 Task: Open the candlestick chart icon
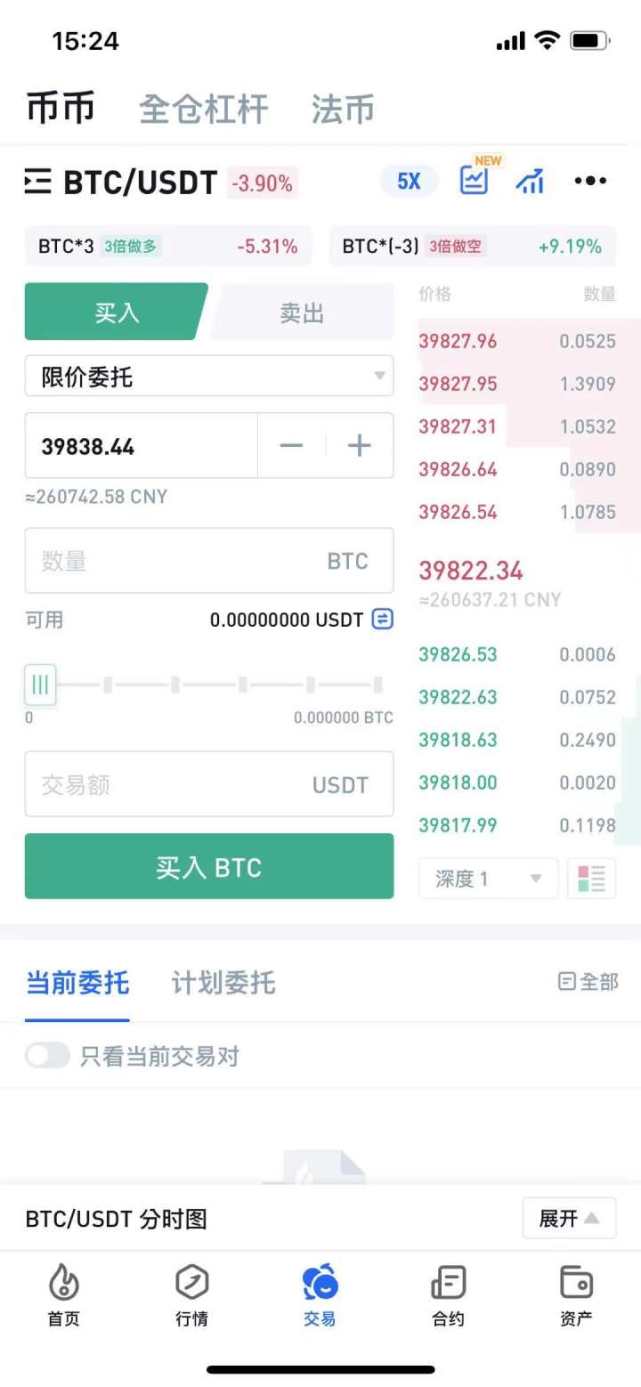[530, 181]
